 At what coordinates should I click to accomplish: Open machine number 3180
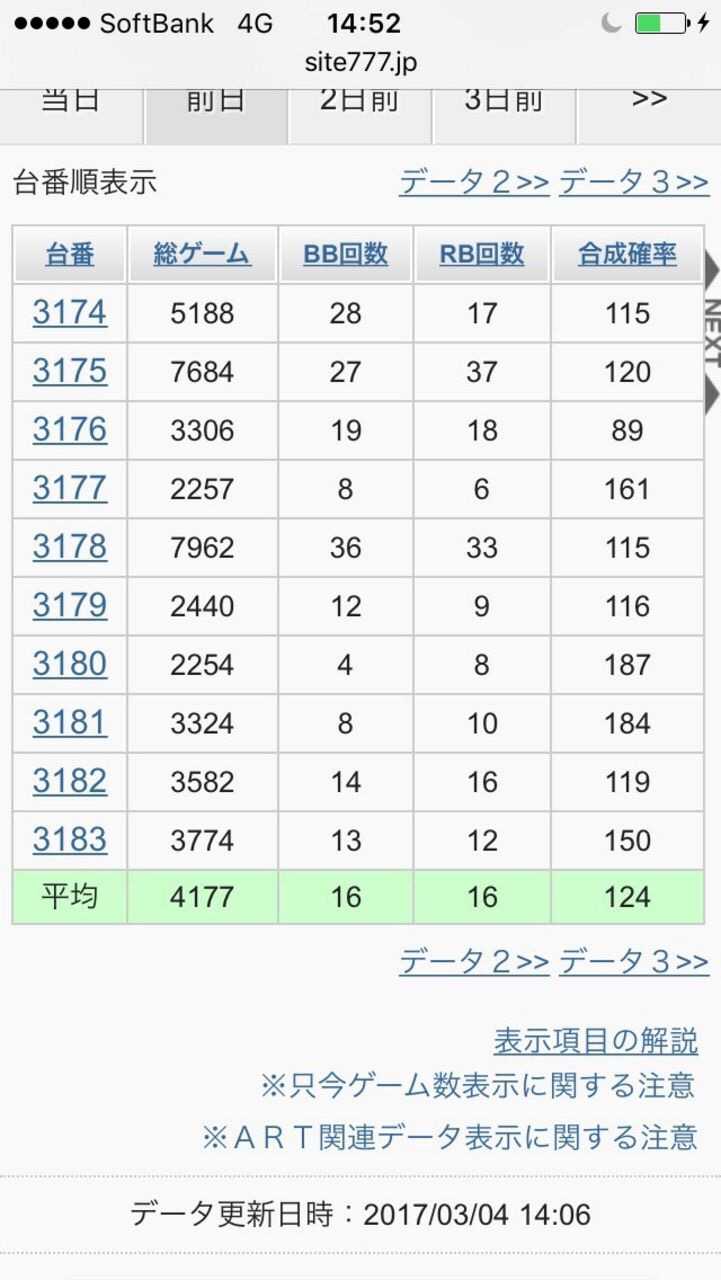point(69,664)
